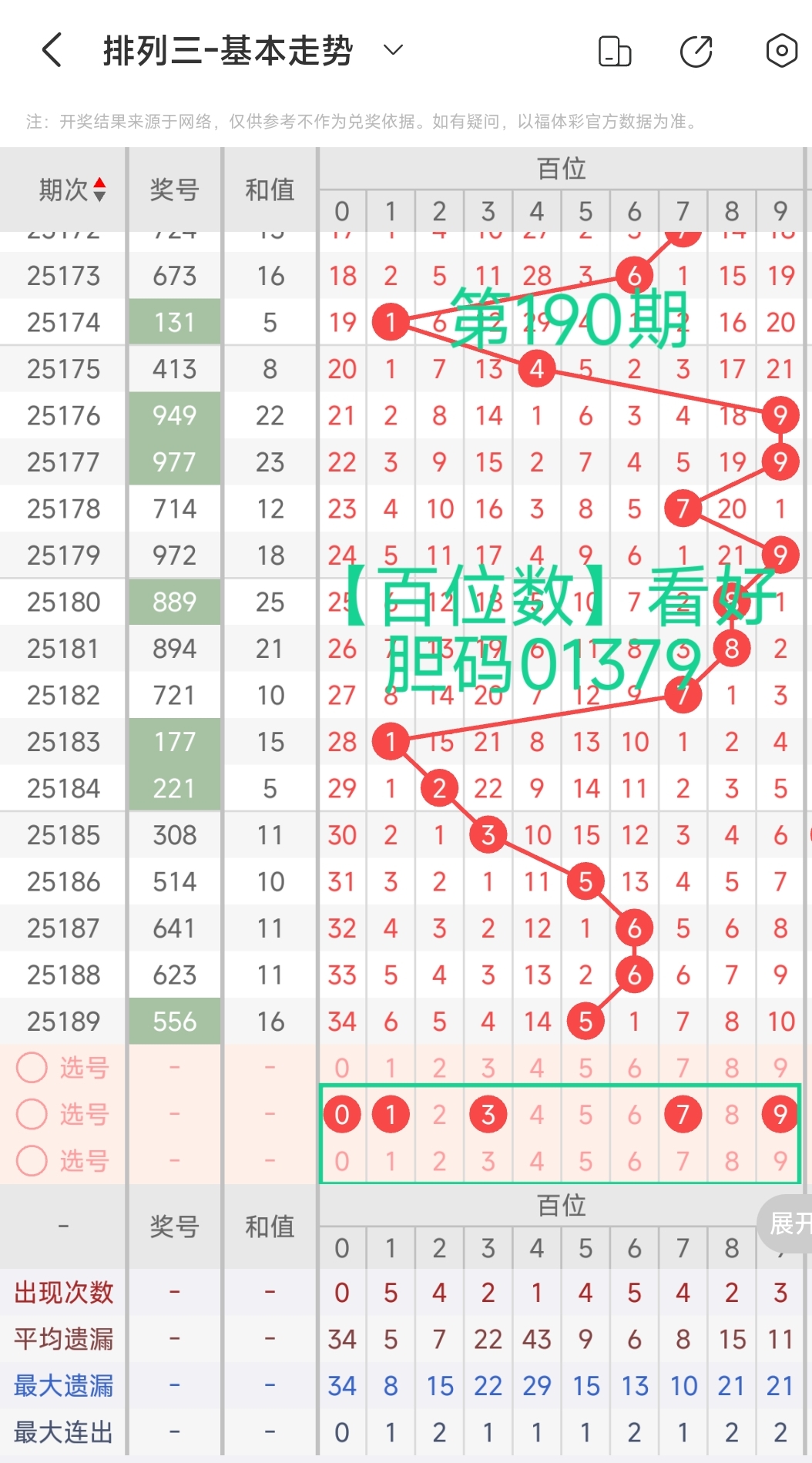Share this trend chart
This screenshot has height=1463, width=812.
coord(697,51)
